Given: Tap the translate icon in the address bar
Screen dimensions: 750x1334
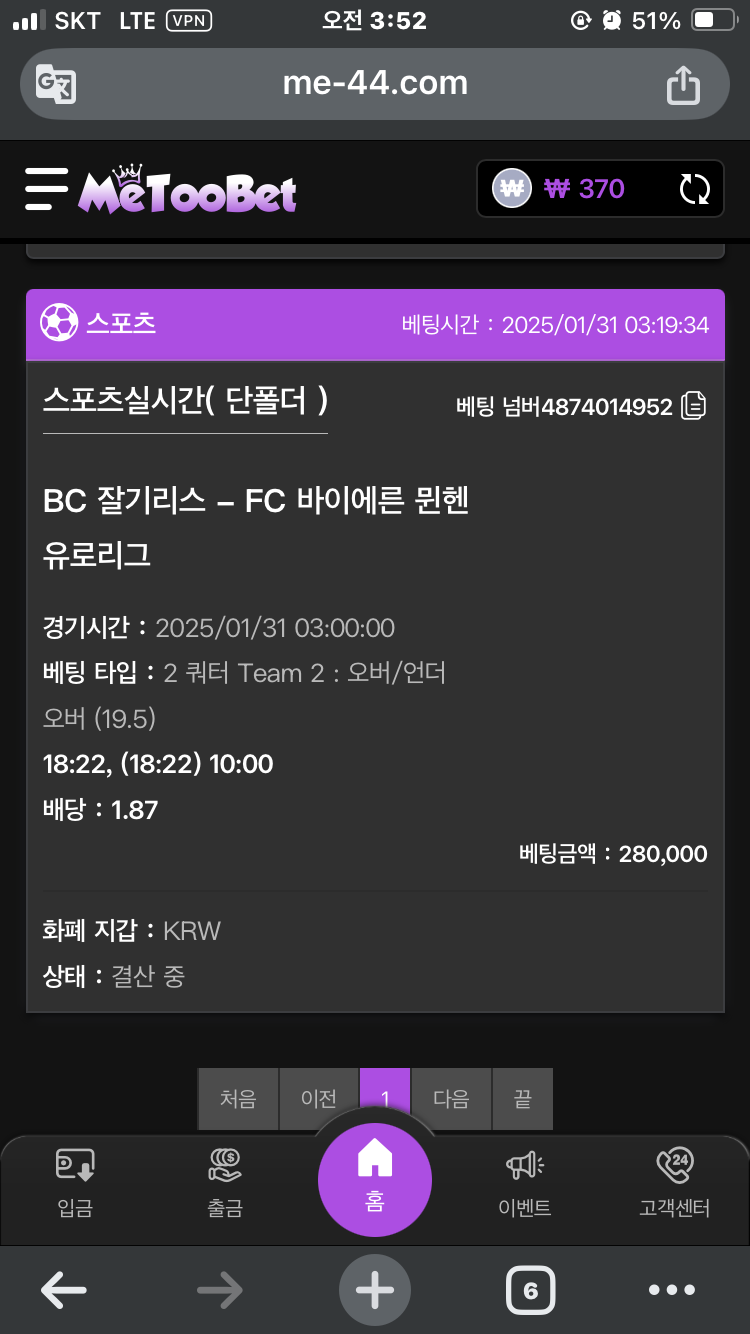Looking at the screenshot, I should click(56, 83).
